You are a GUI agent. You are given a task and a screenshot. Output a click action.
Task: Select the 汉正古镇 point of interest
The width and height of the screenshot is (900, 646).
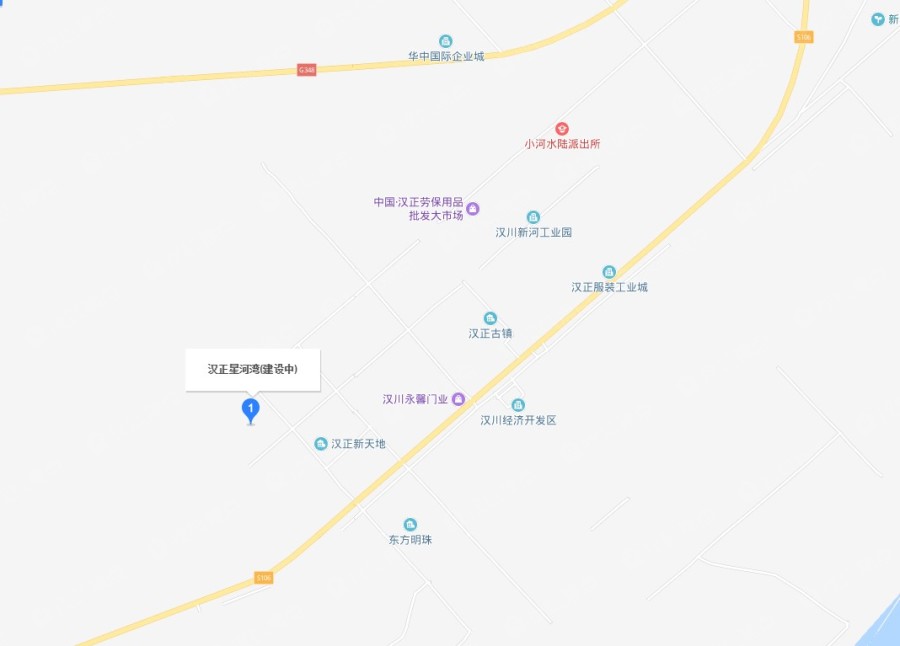(490, 318)
